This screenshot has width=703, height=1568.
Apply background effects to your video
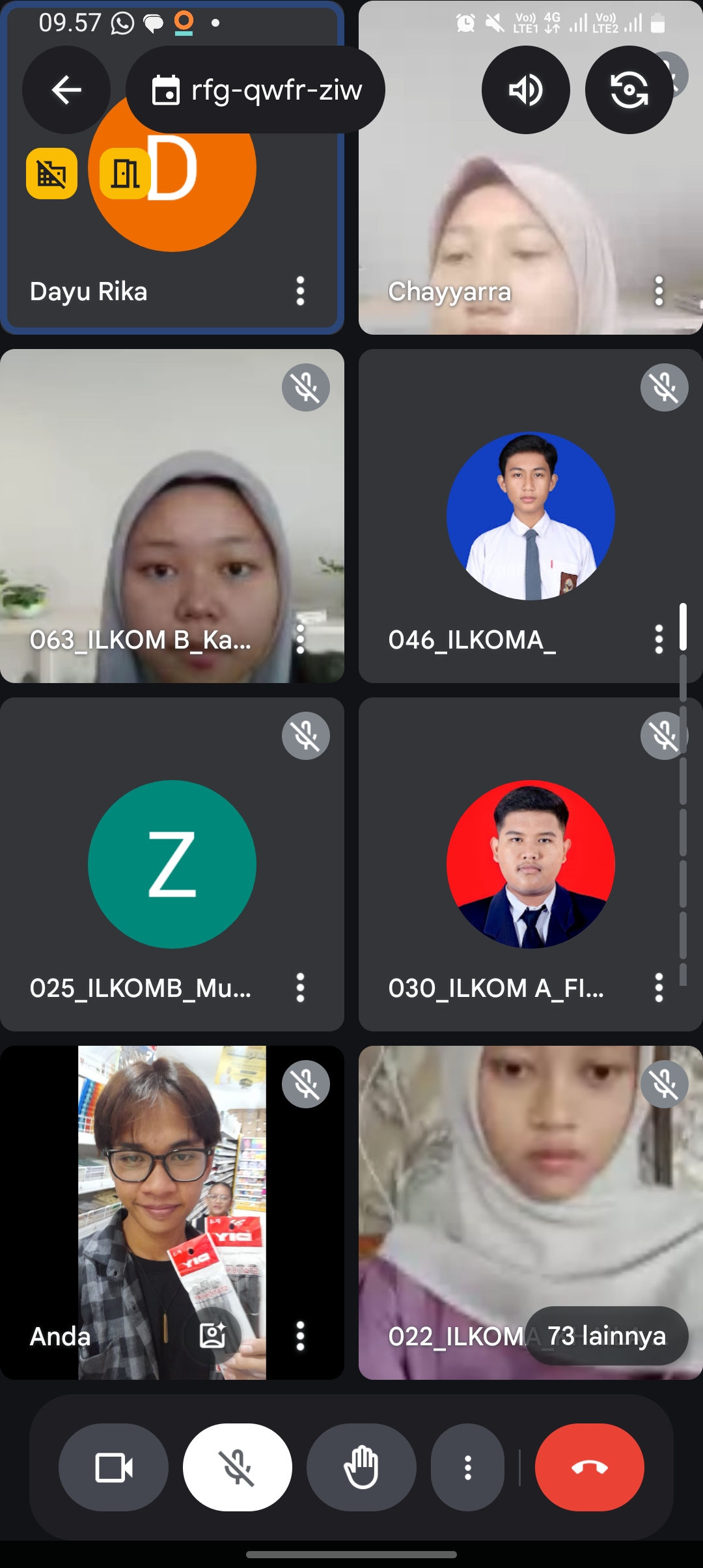213,1336
